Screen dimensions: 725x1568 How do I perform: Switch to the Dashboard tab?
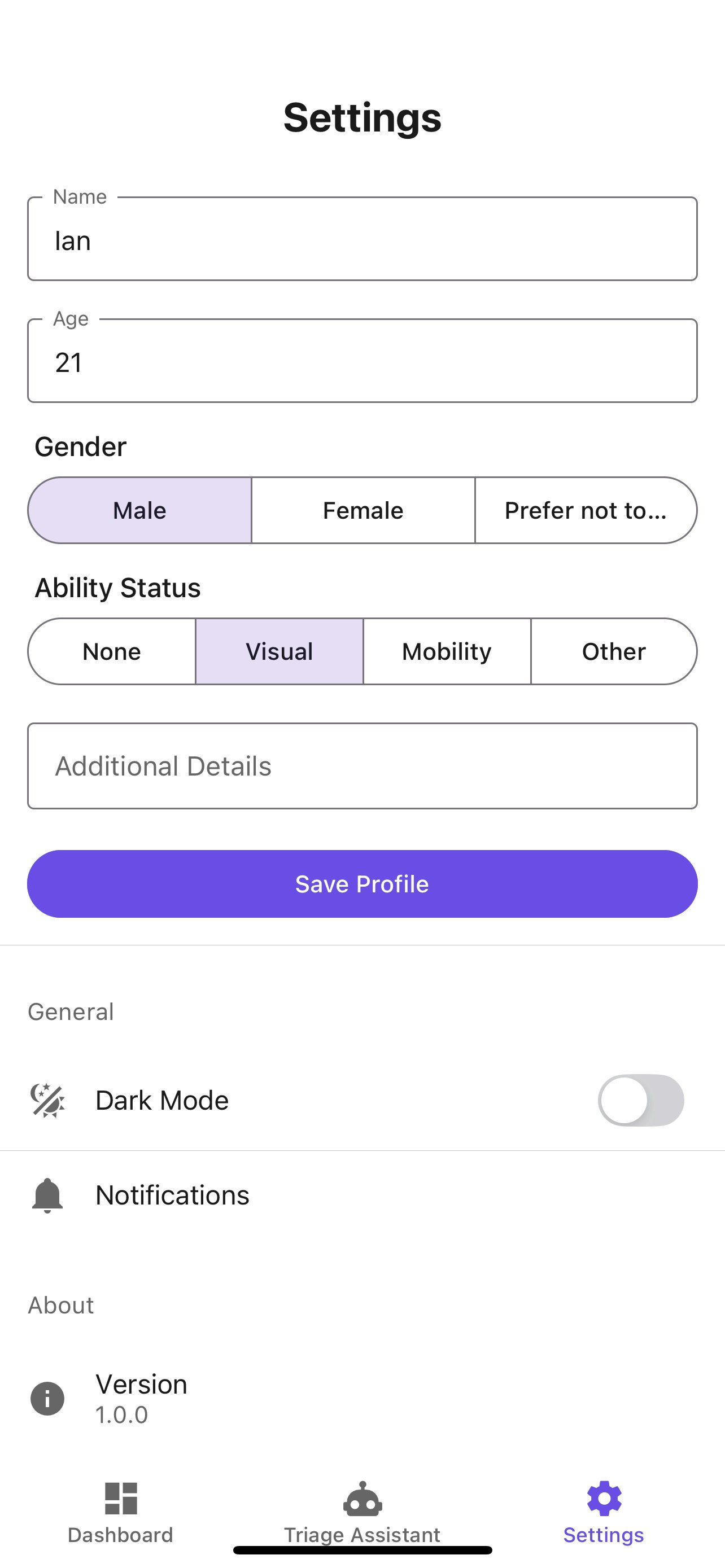pyautogui.click(x=120, y=1512)
